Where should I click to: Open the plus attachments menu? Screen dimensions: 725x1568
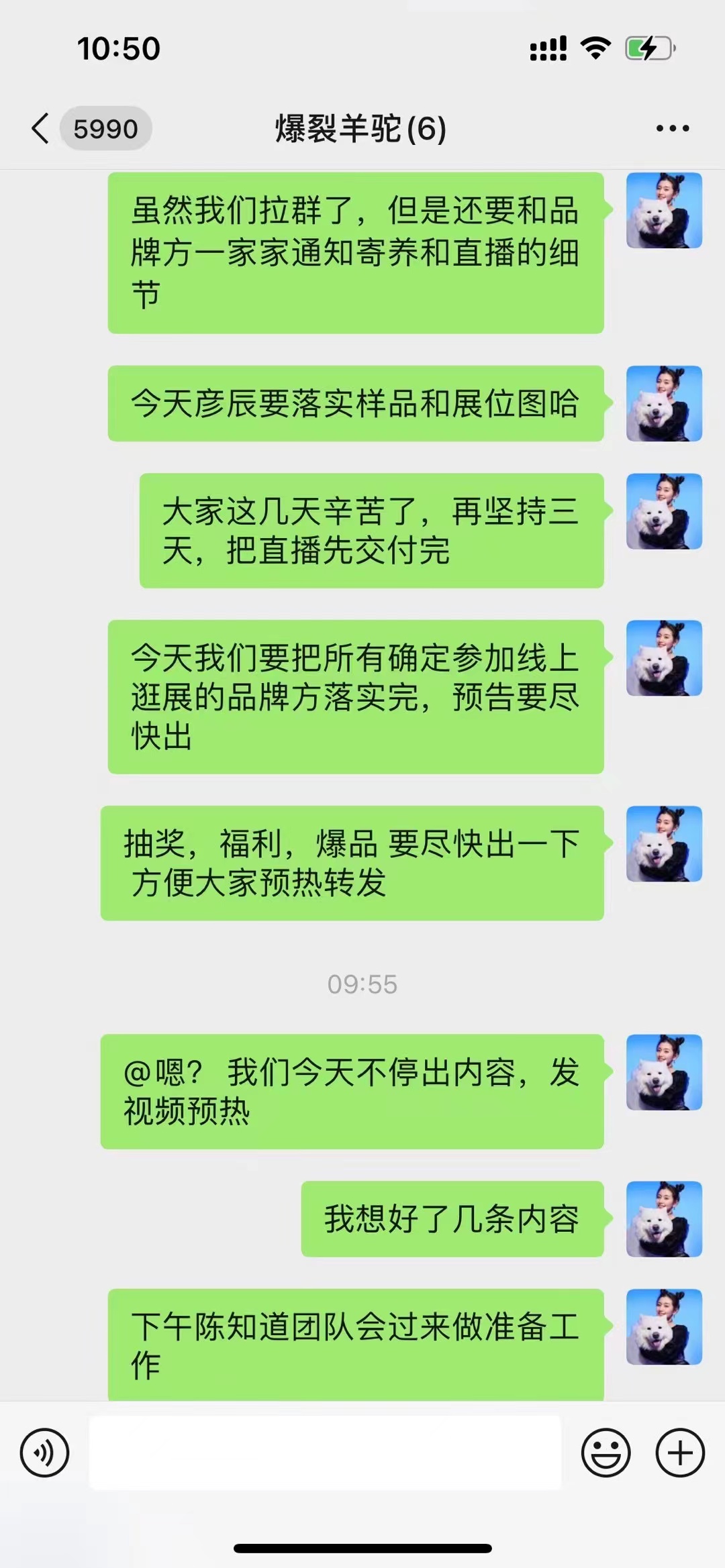679,1453
